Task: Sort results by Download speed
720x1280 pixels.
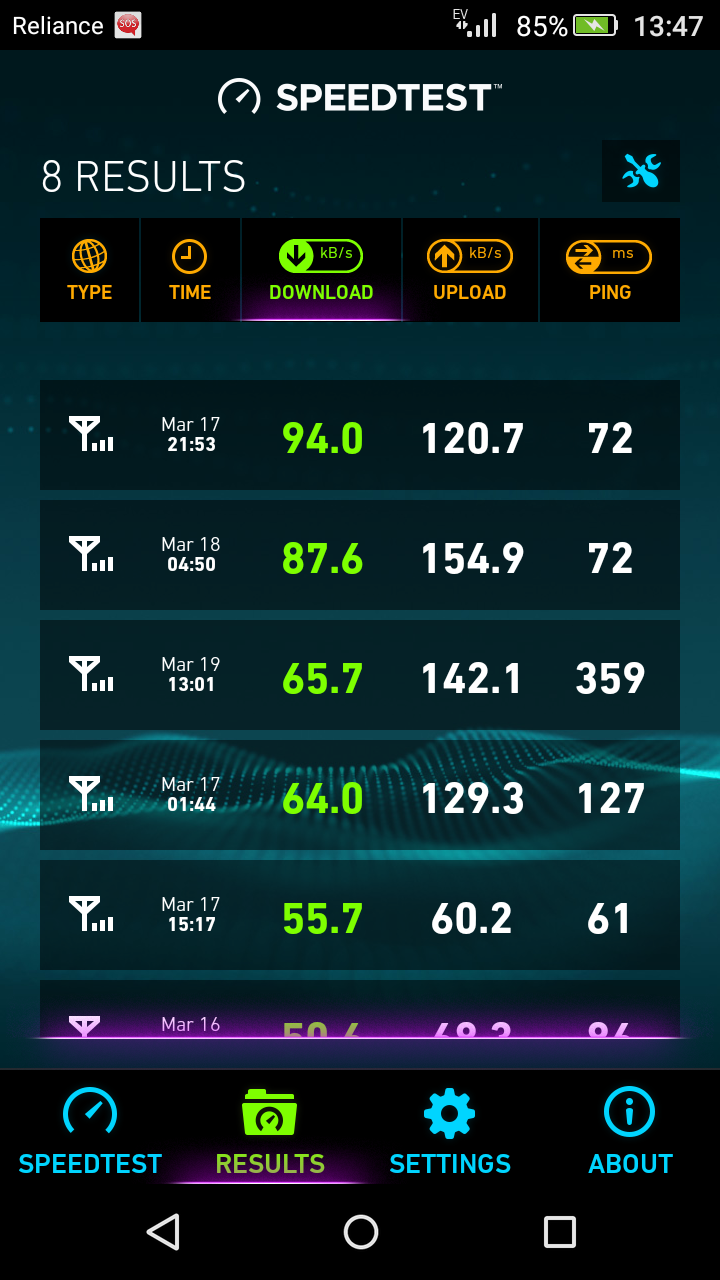Action: click(321, 270)
